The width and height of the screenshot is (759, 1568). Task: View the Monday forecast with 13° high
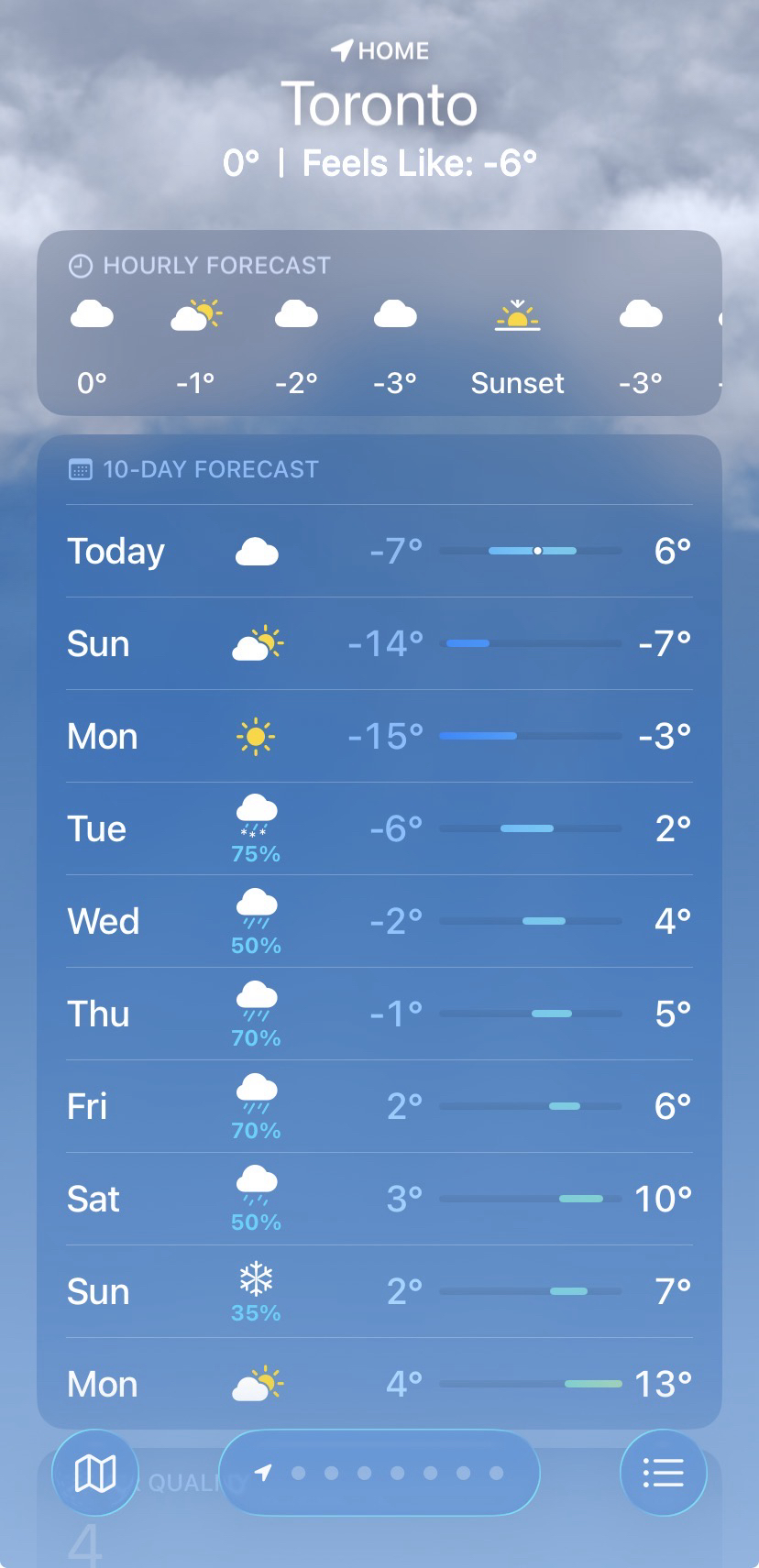pyautogui.click(x=379, y=1383)
